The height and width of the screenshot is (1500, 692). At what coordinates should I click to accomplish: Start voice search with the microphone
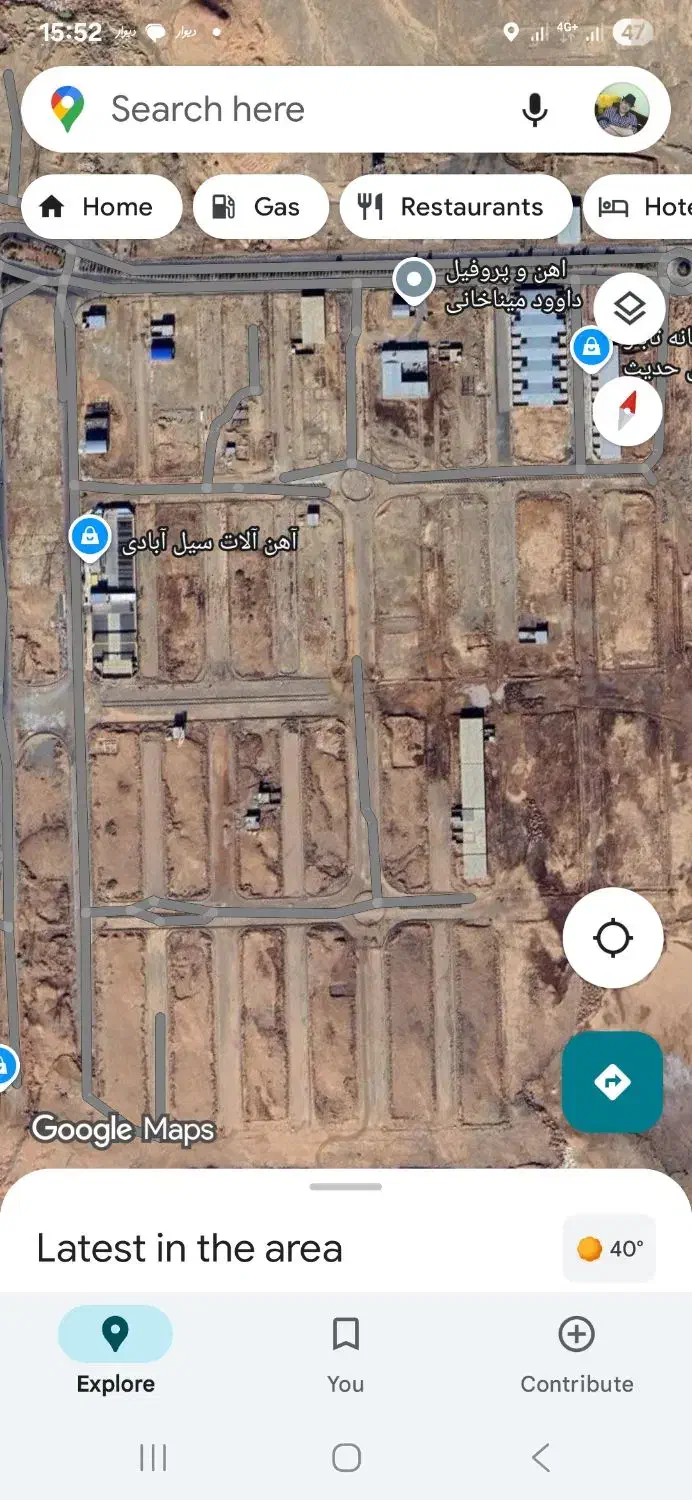(535, 110)
